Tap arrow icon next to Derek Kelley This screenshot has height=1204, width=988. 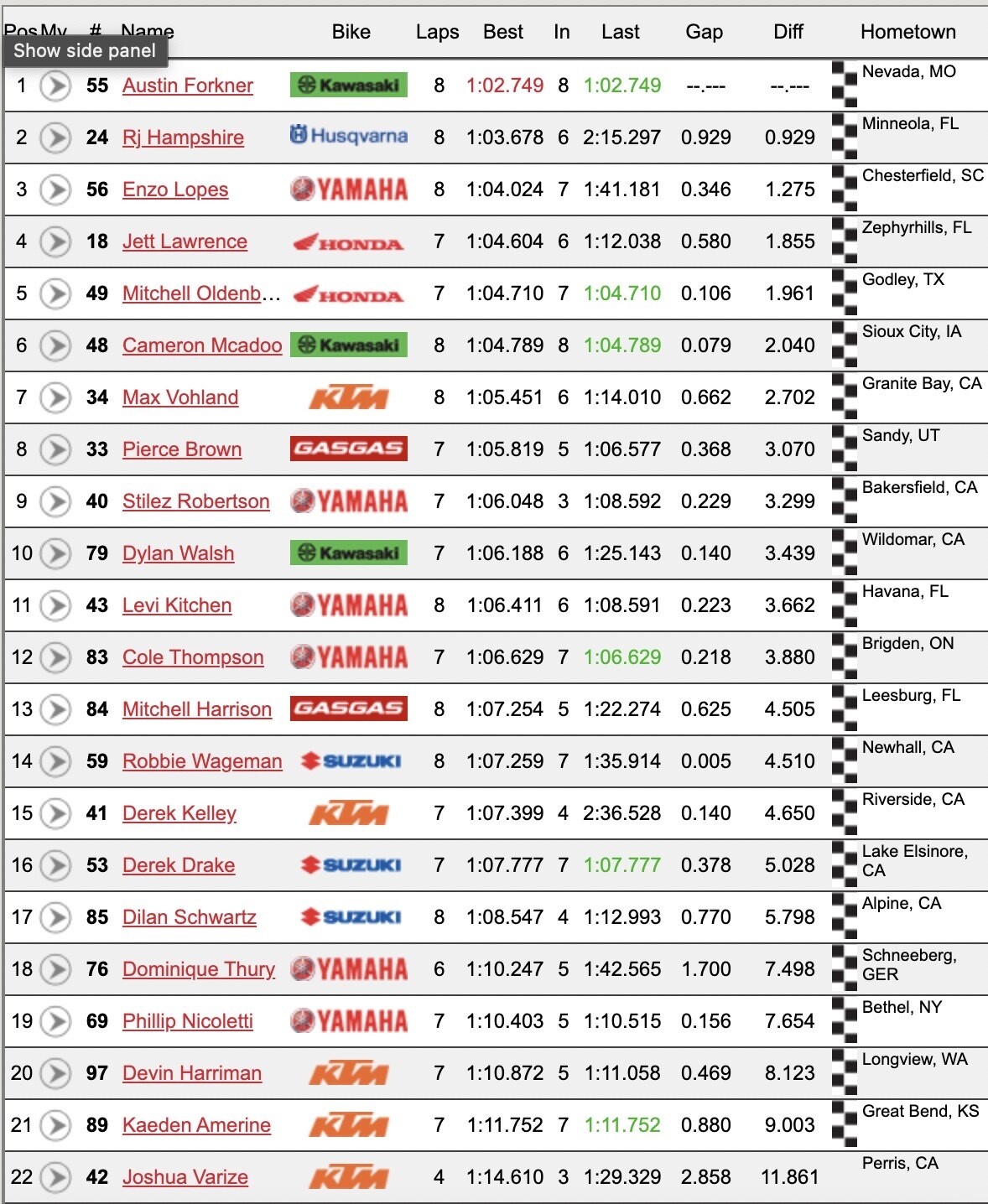click(56, 813)
